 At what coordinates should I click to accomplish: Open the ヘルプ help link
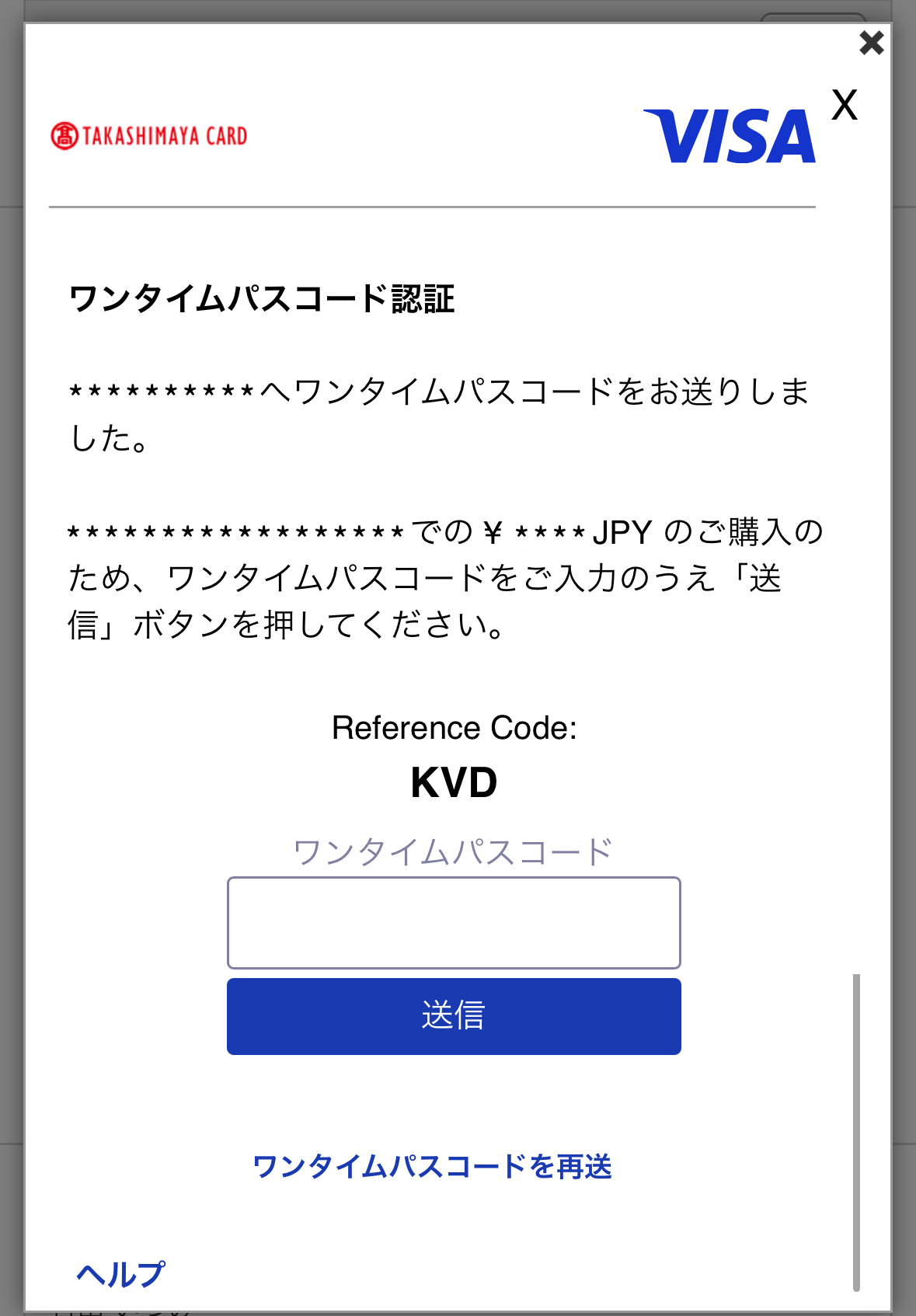pyautogui.click(x=120, y=1274)
